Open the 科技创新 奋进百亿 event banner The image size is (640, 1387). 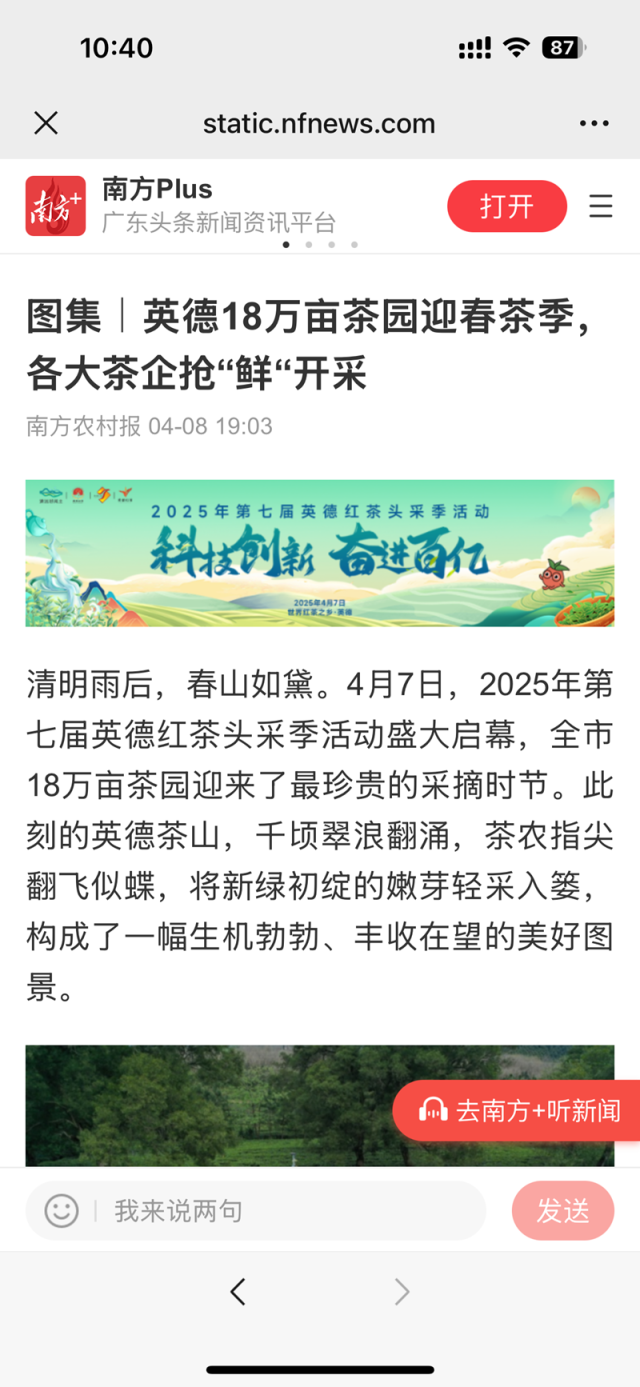[320, 553]
